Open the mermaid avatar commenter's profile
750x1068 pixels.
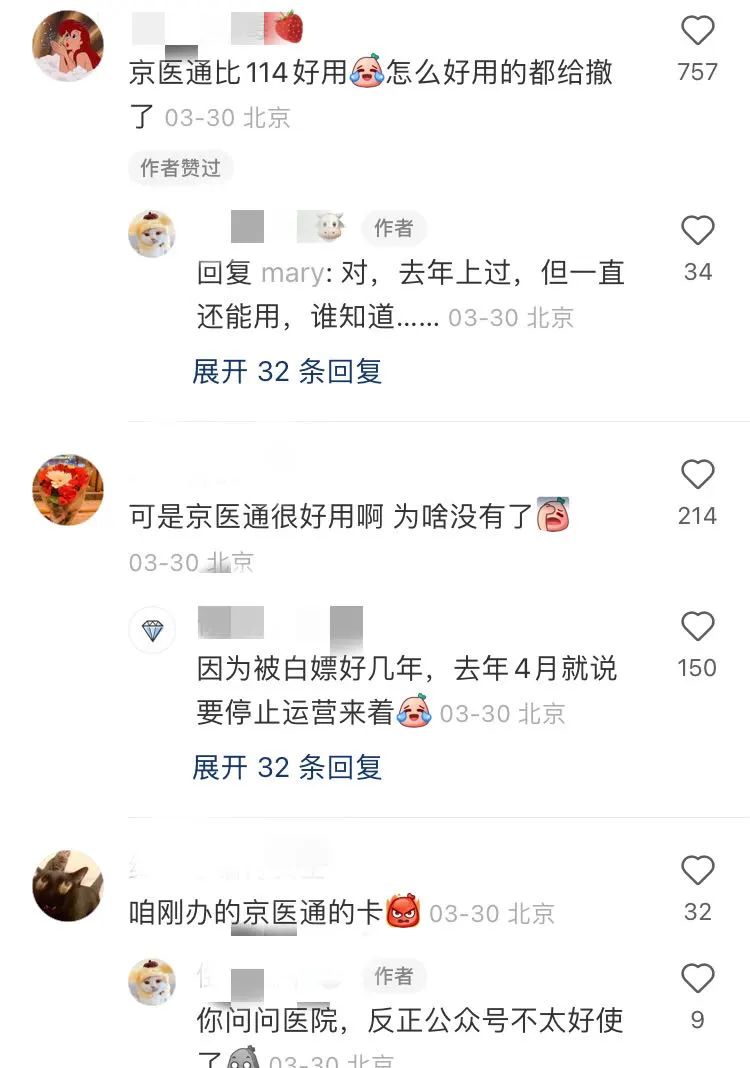(67, 46)
